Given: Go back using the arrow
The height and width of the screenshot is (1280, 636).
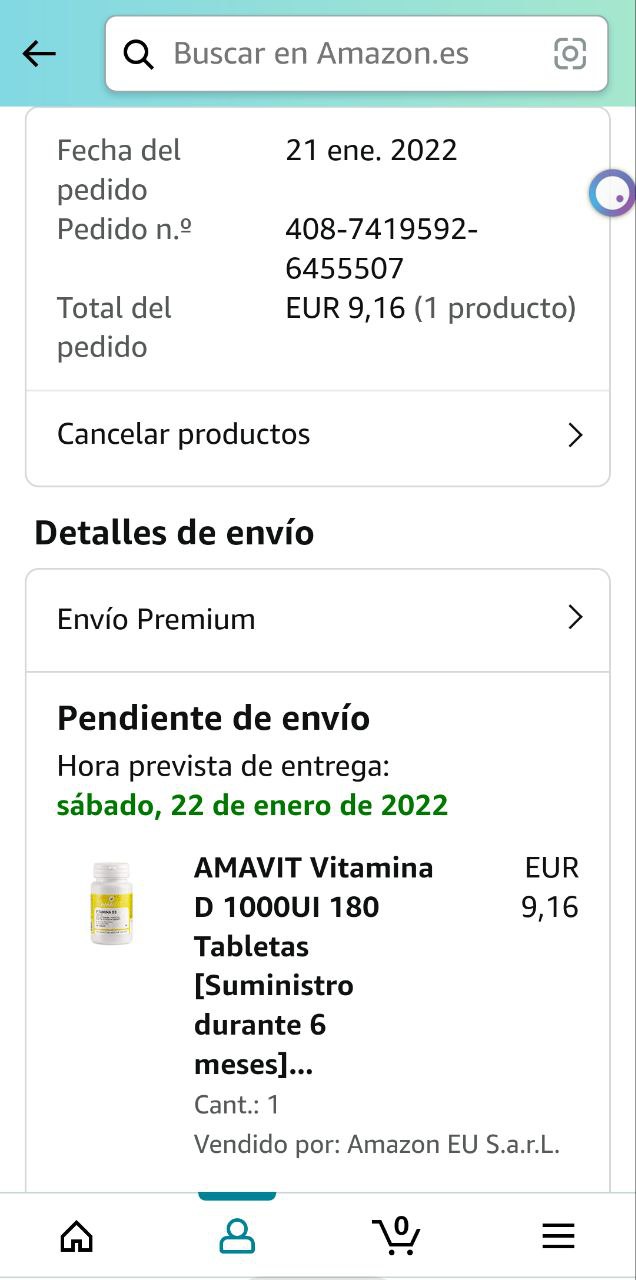Looking at the screenshot, I should tap(39, 54).
